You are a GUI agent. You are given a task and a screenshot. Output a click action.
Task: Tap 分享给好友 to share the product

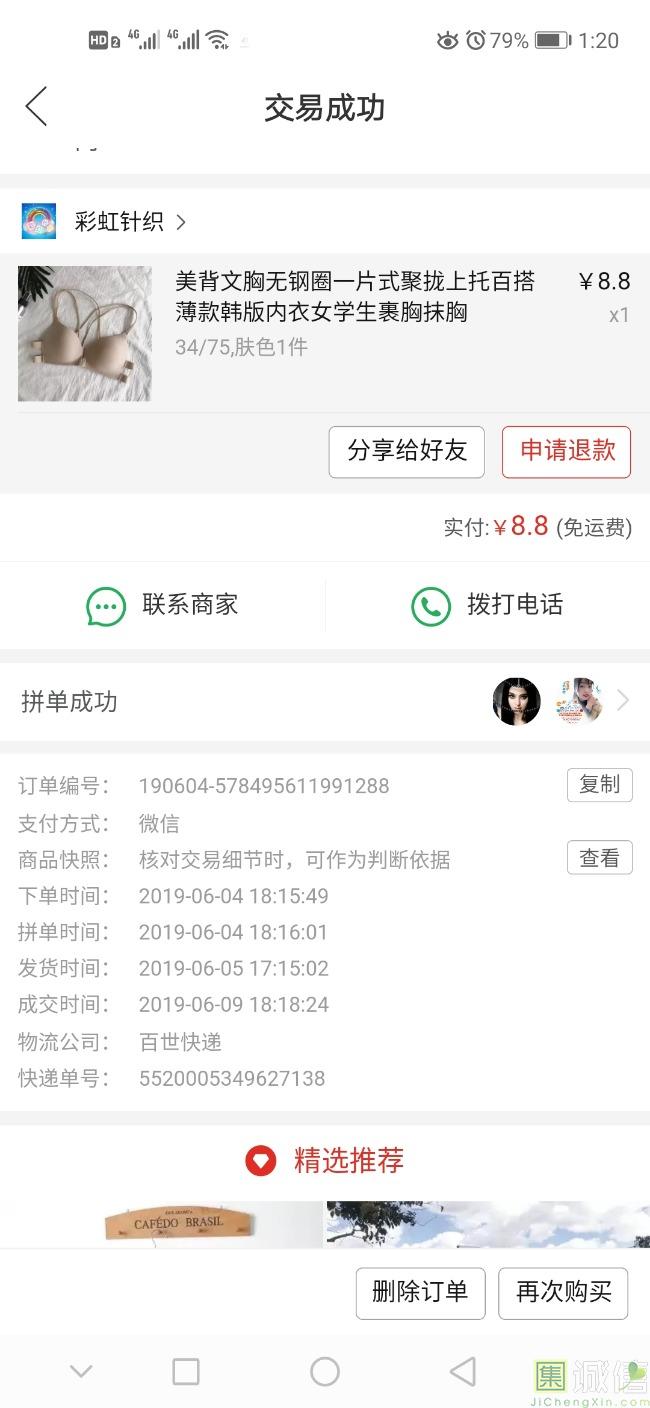click(407, 451)
